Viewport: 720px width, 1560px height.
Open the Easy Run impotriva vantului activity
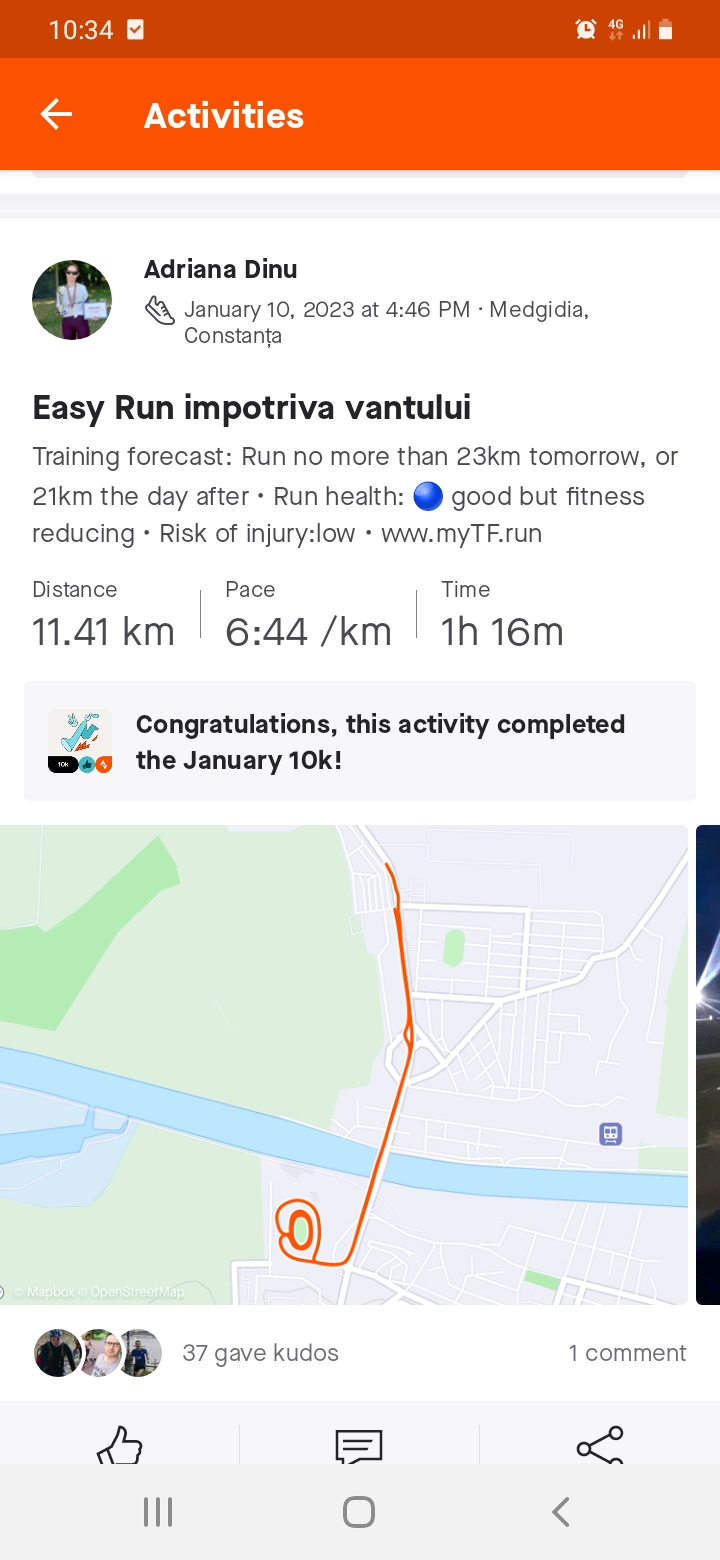pos(251,408)
